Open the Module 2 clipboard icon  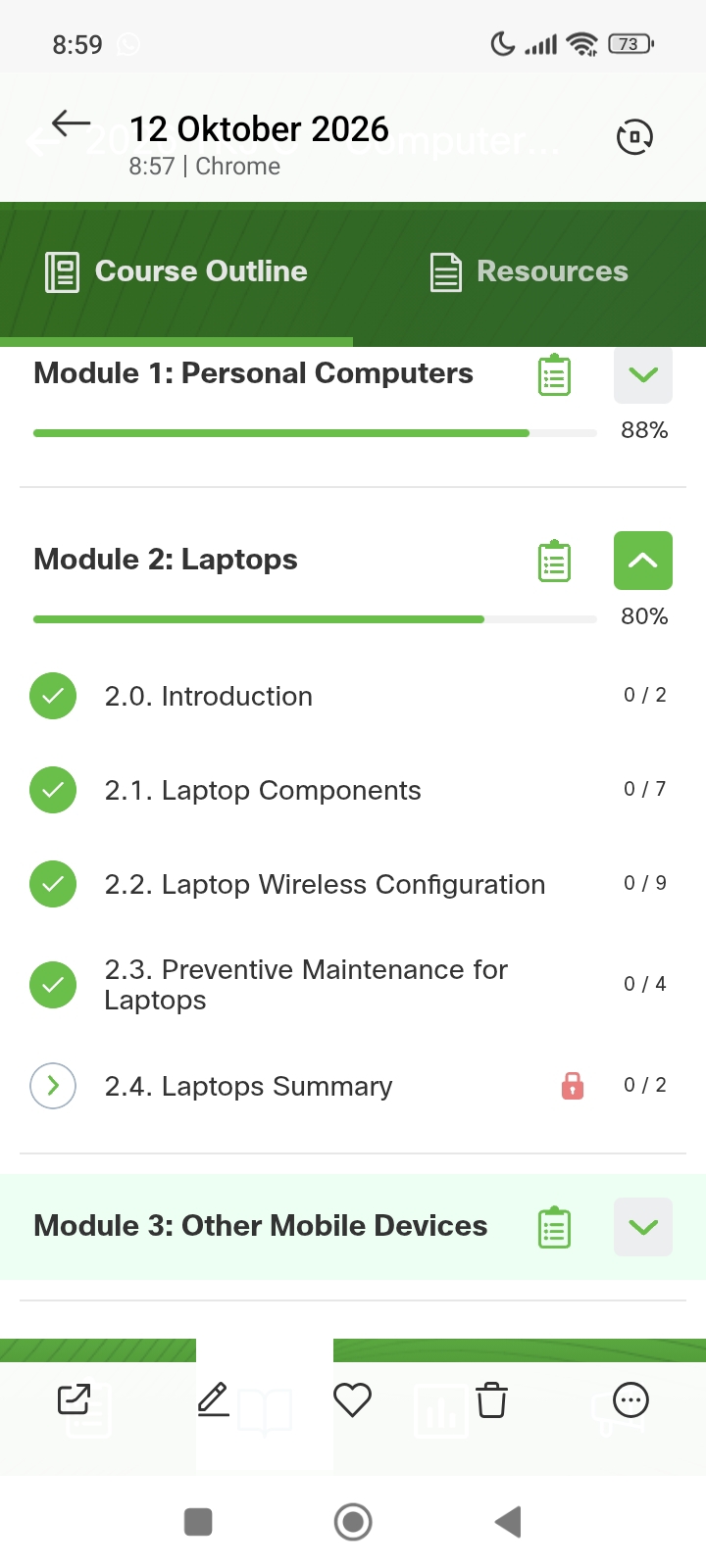(x=554, y=562)
